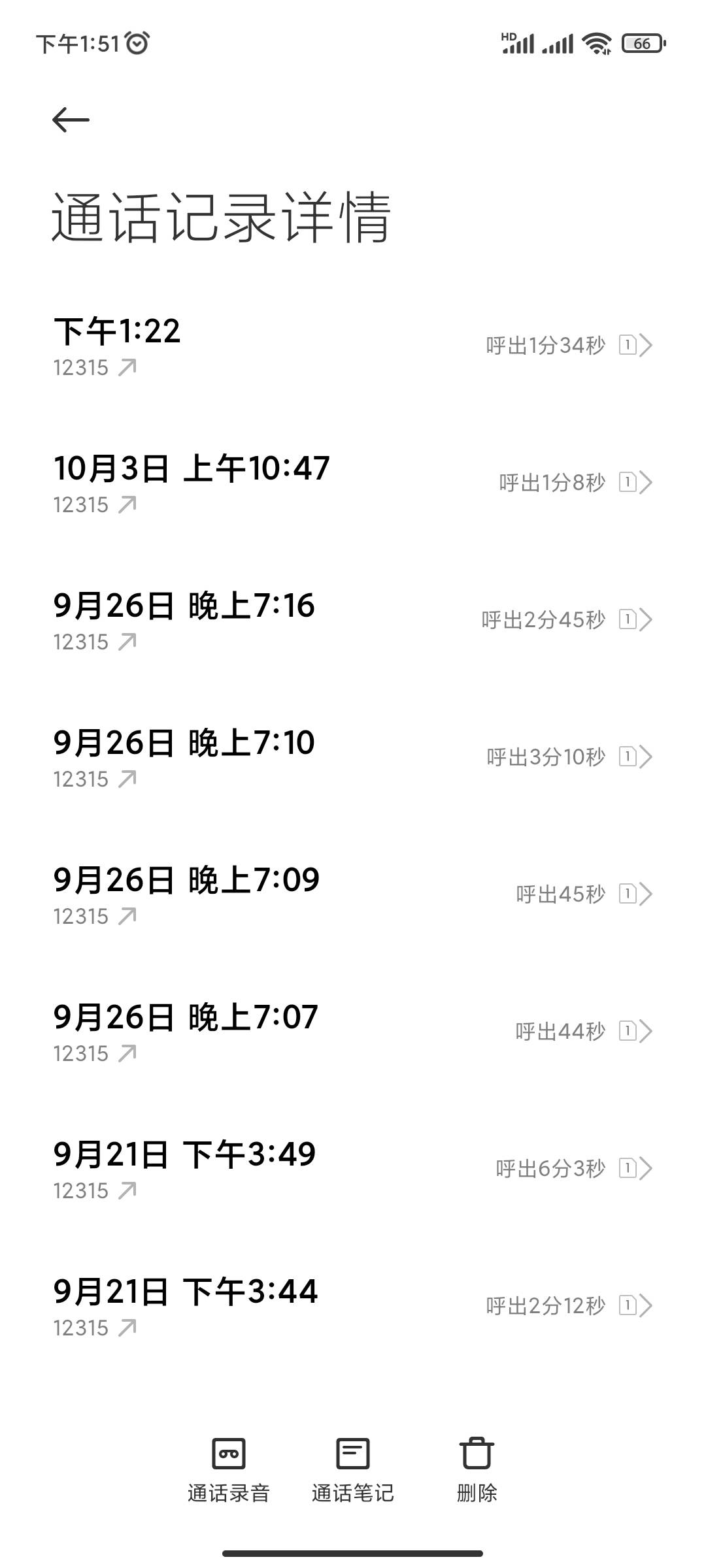The height and width of the screenshot is (1568, 706).
Task: Tap 删除 to delete call records
Action: pos(477,1467)
